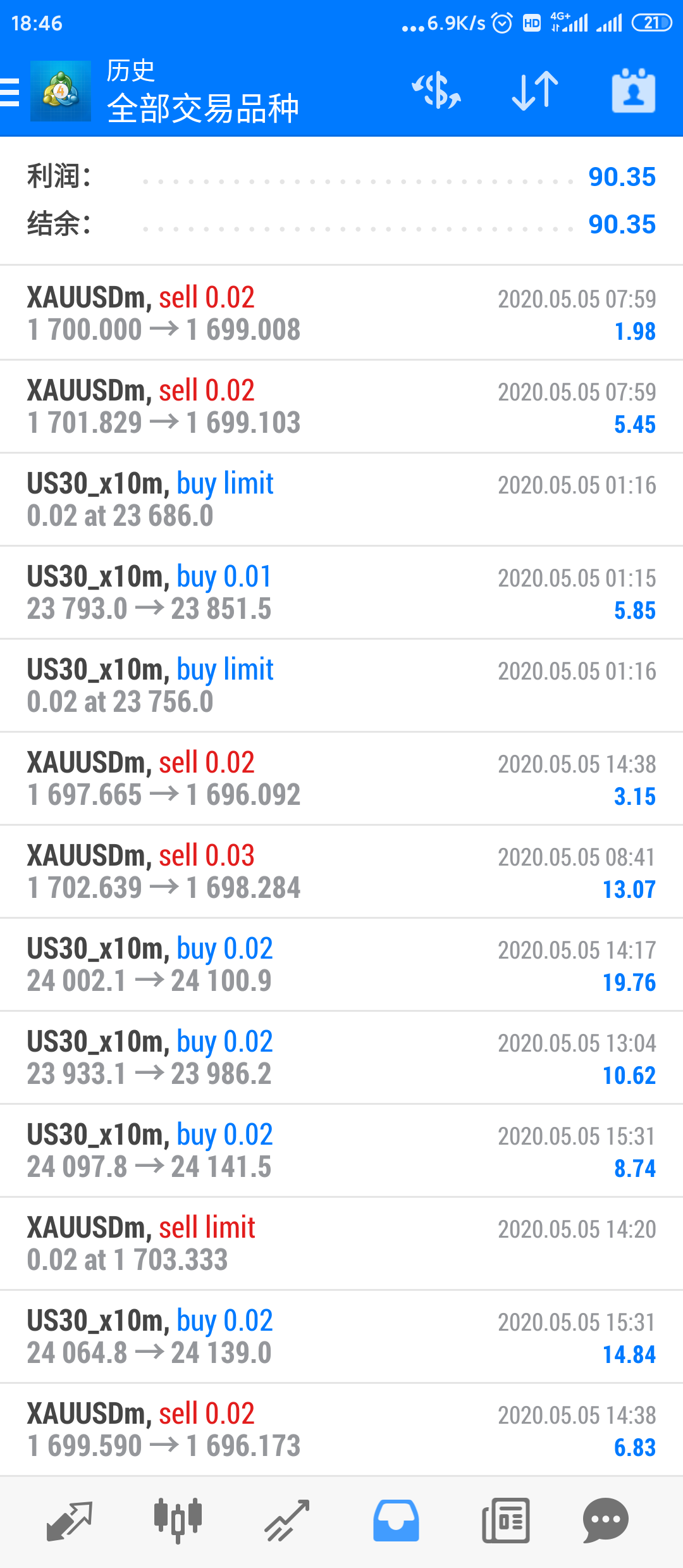Open US30_x10m buy 0.01 trade profit 5.85
Image resolution: width=683 pixels, height=1568 pixels.
point(341,592)
